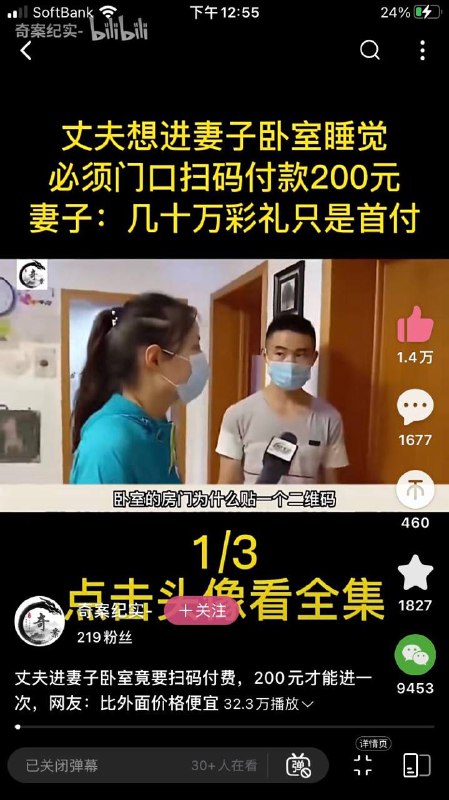Open the search magnifier icon

coord(370,51)
